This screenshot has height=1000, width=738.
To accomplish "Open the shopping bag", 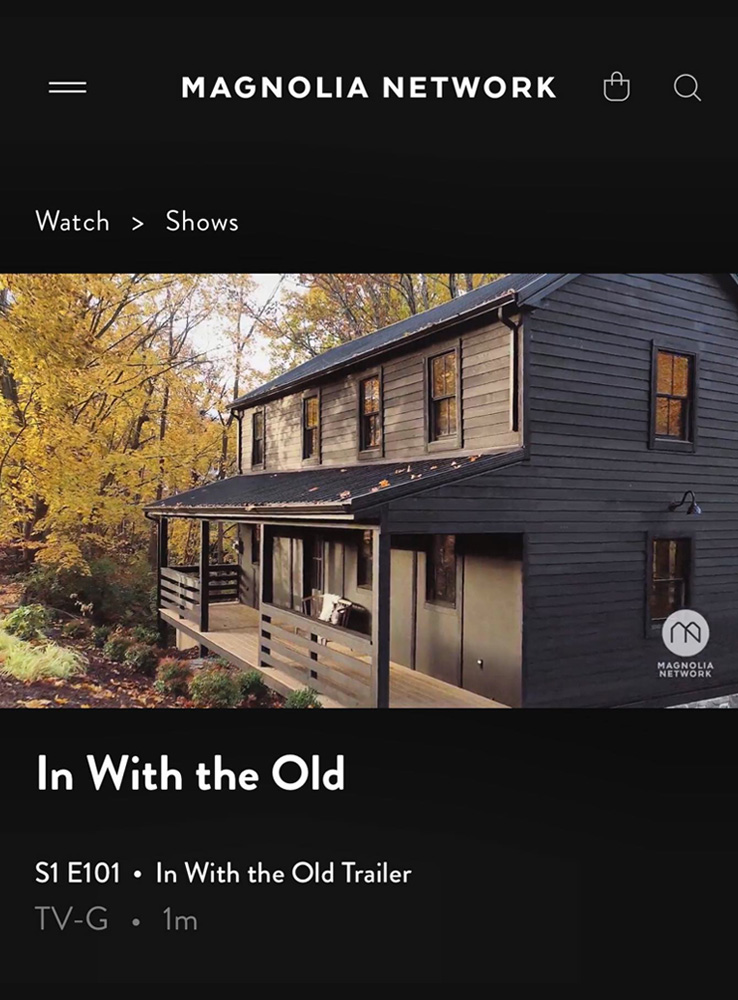I will point(617,88).
